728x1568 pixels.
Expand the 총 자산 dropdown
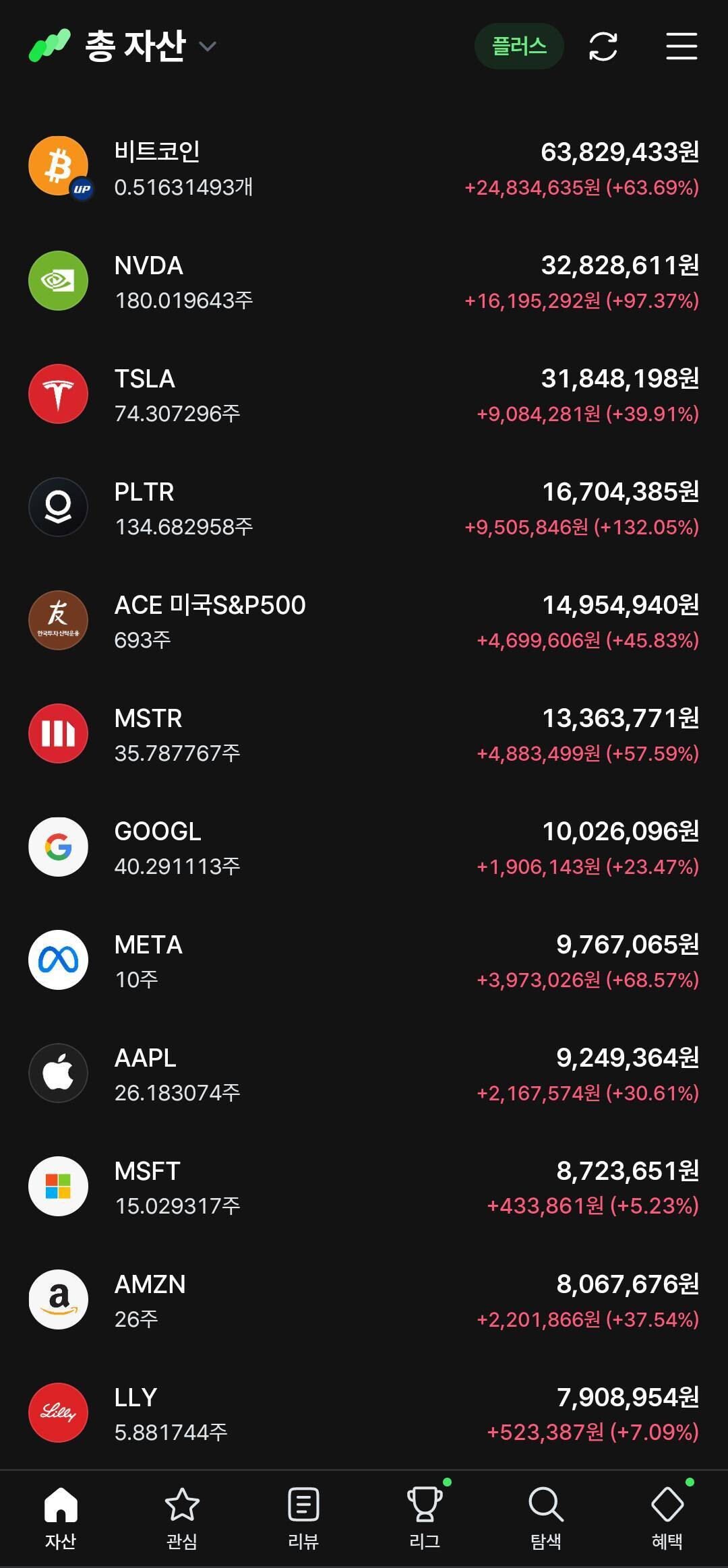(x=207, y=46)
